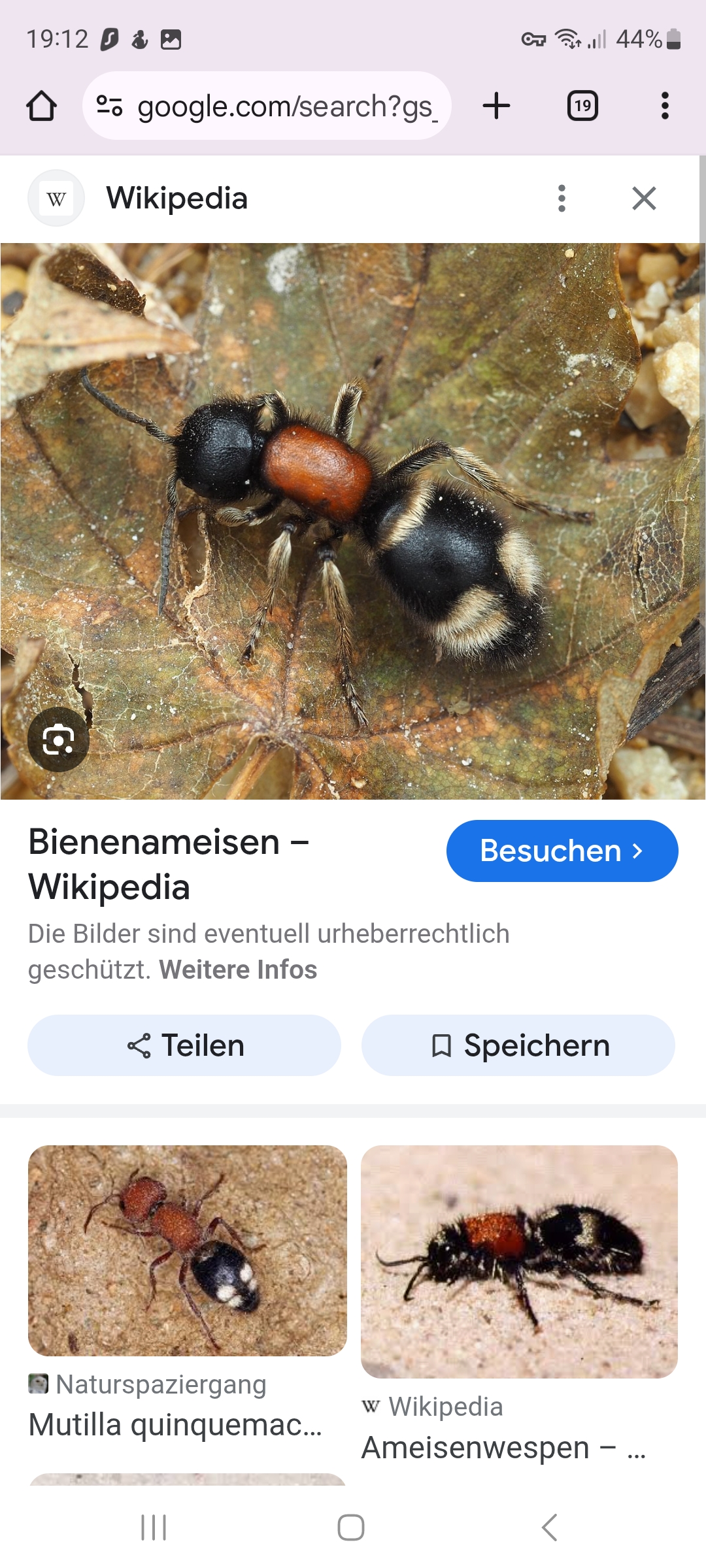The height and width of the screenshot is (1568, 706).
Task: Tap the google.com address bar
Action: (x=267, y=106)
